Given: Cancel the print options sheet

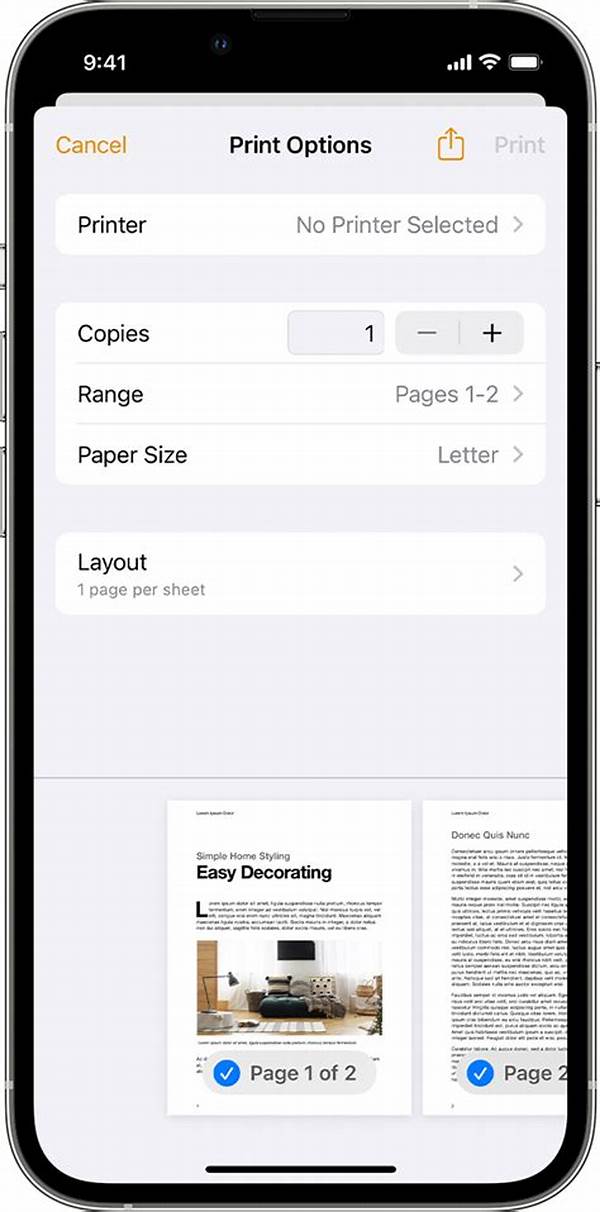Looking at the screenshot, I should [x=91, y=145].
